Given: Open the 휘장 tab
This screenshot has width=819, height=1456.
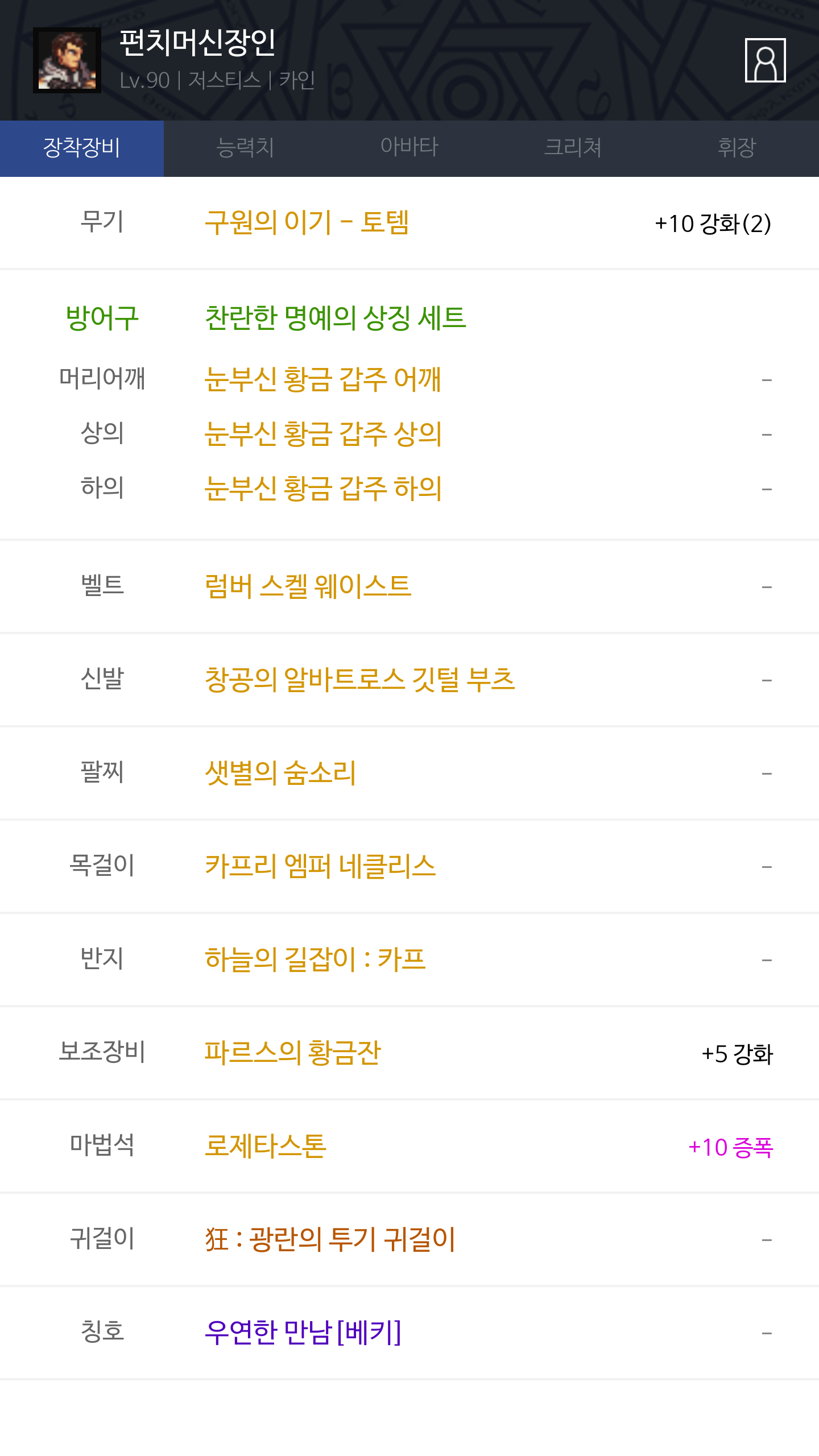Looking at the screenshot, I should 737,148.
